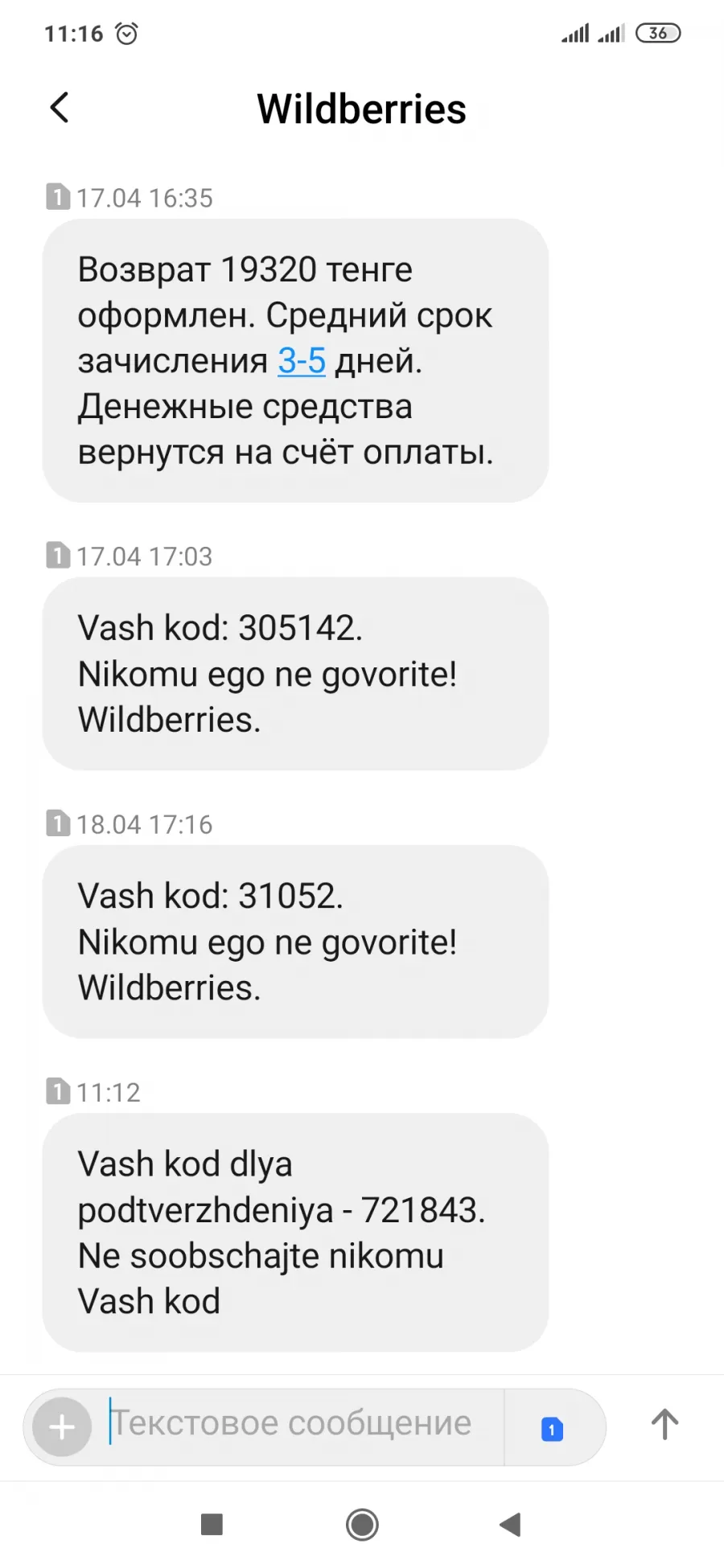Viewport: 724px width, 1568px height.
Task: Switch the SIM card selector
Action: click(552, 1429)
